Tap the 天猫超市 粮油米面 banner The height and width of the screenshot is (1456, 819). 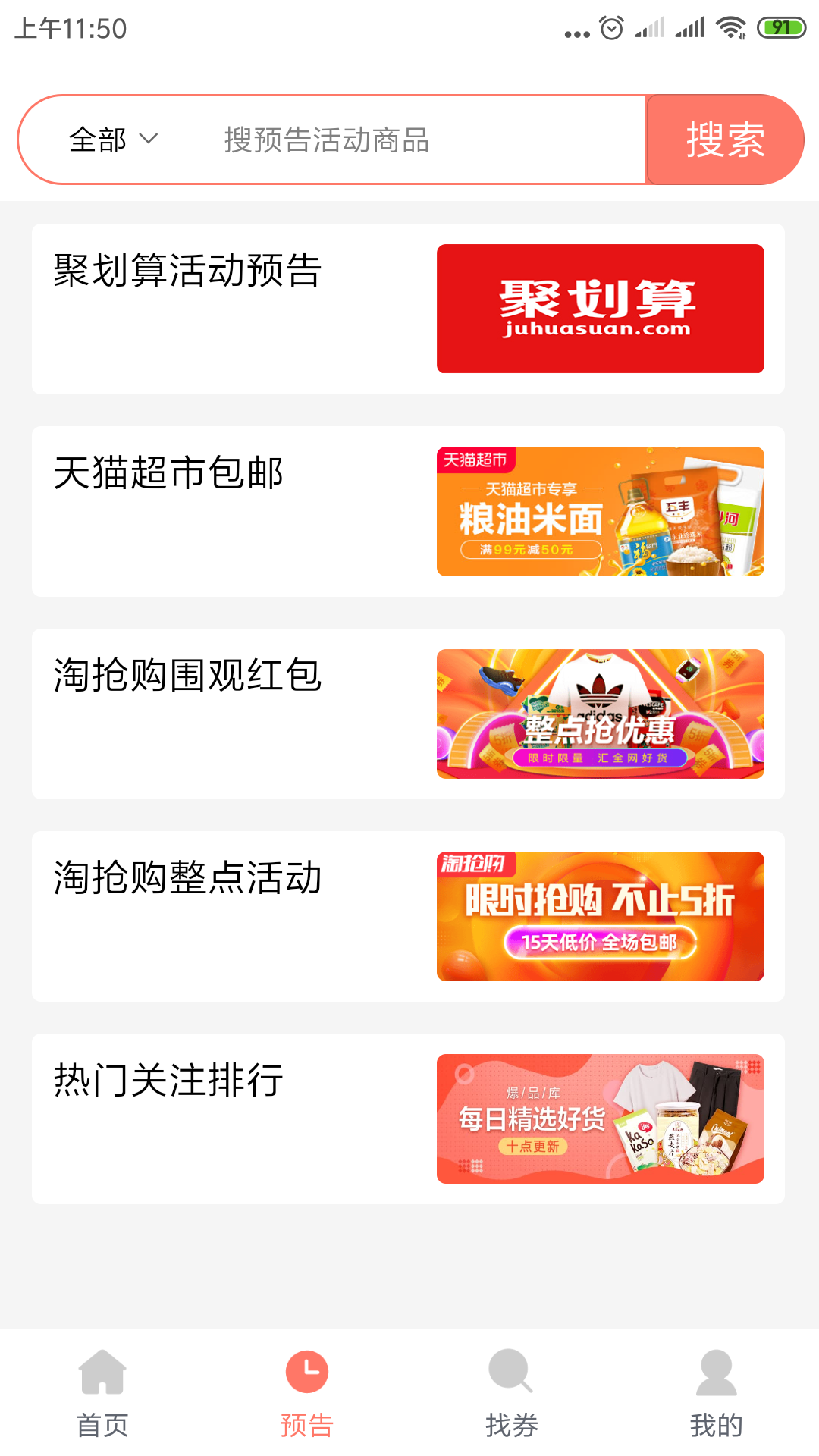point(600,510)
